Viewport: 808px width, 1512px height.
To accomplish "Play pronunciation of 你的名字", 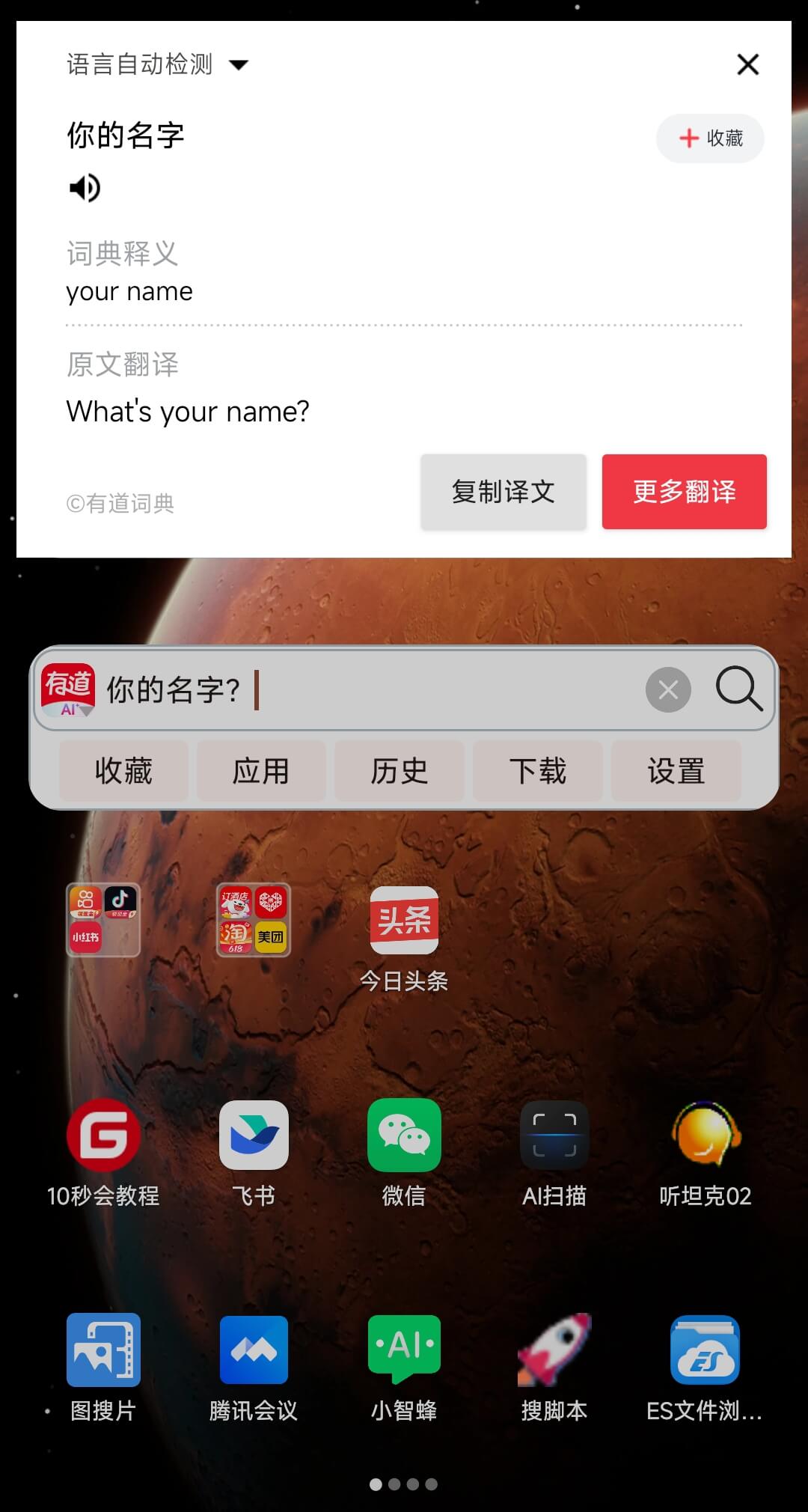I will (x=85, y=187).
